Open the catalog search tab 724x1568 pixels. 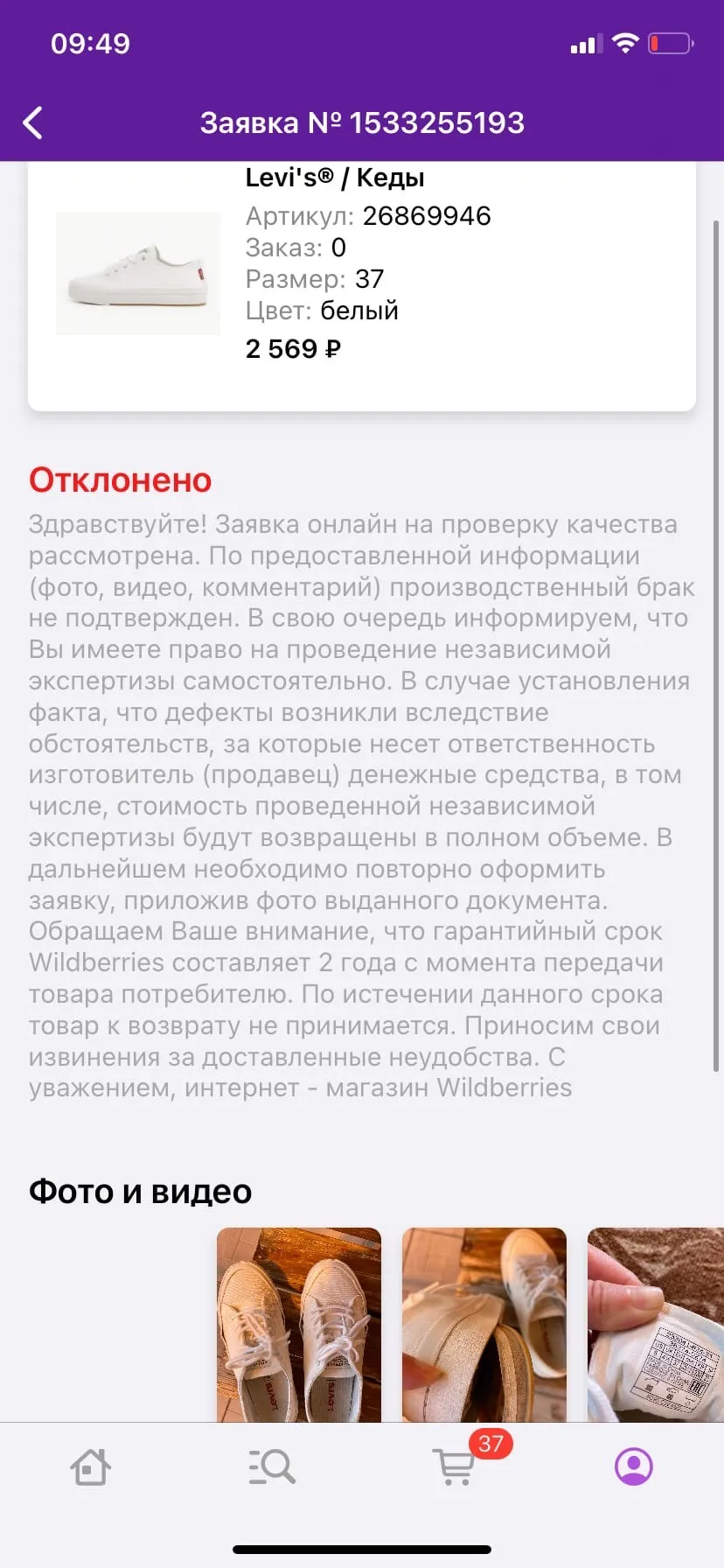[x=272, y=1467]
